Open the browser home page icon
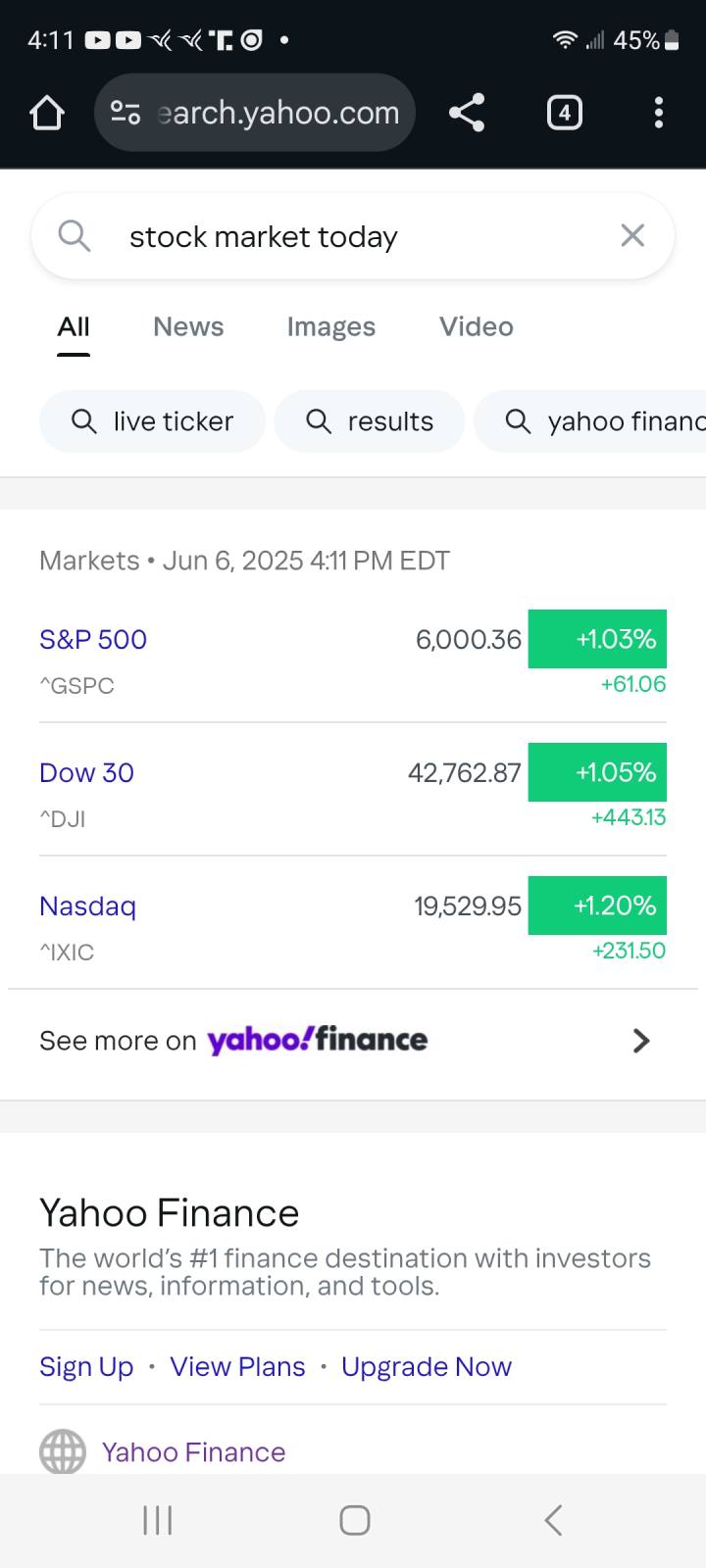The image size is (706, 1568). (x=46, y=114)
